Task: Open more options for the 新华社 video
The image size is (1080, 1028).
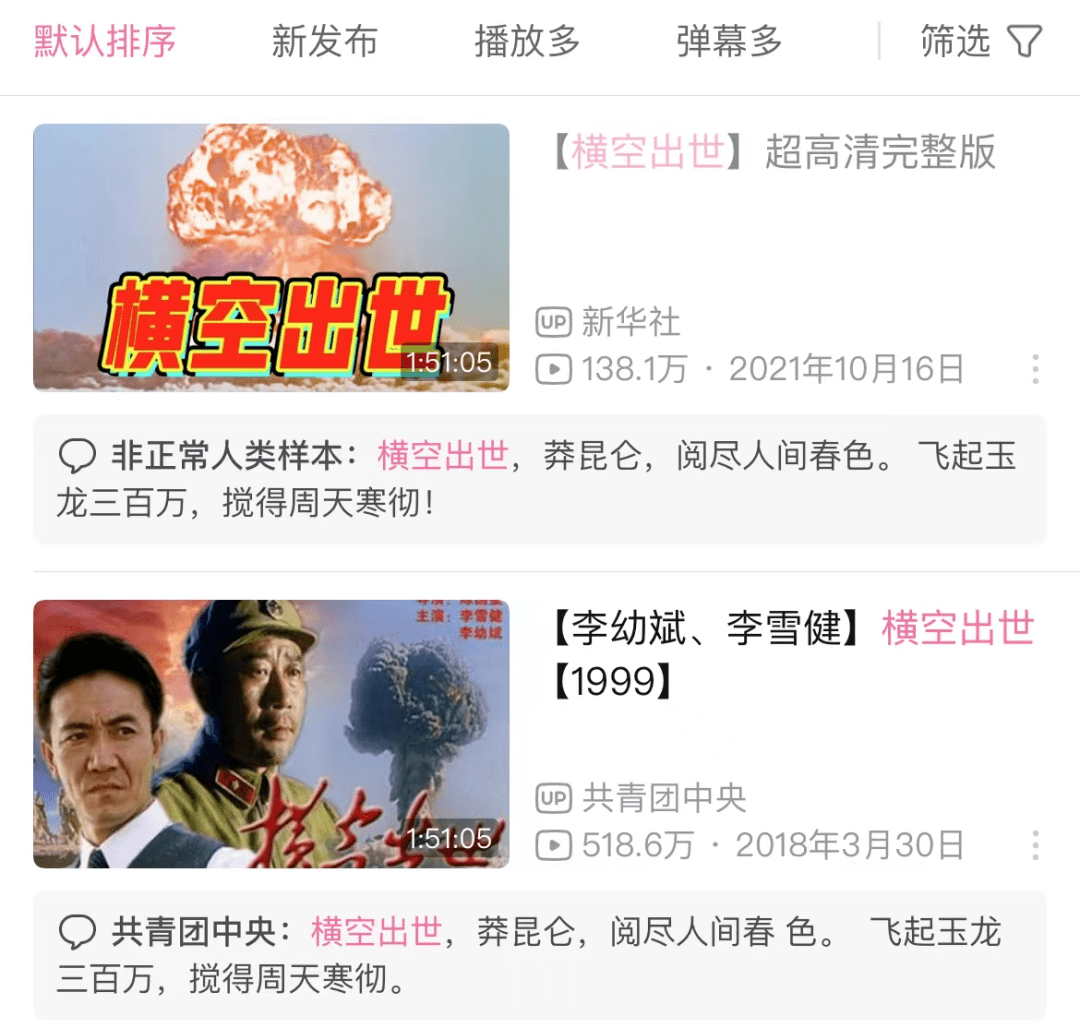Action: (1035, 369)
